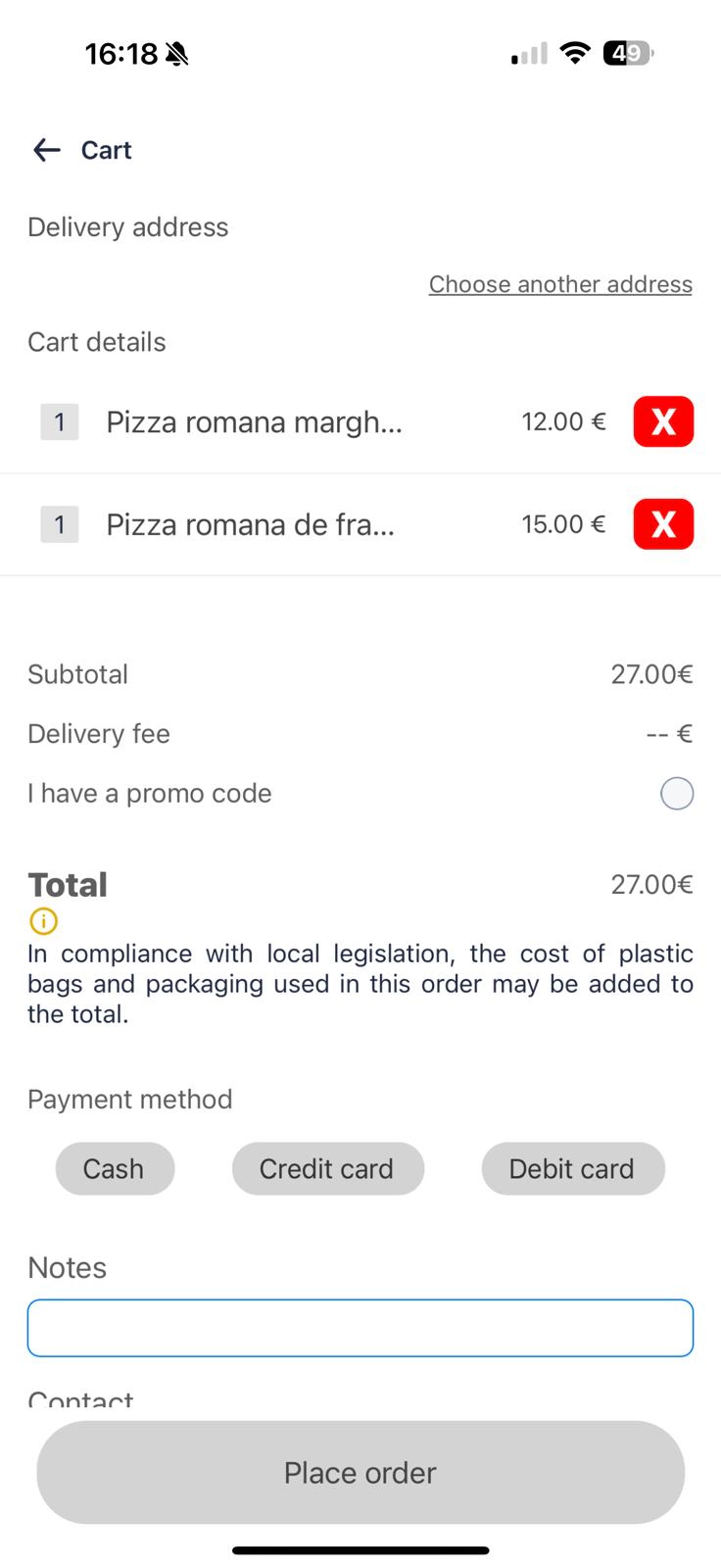Open the info icon under Total
Image resolution: width=721 pixels, height=1568 pixels.
44,921
